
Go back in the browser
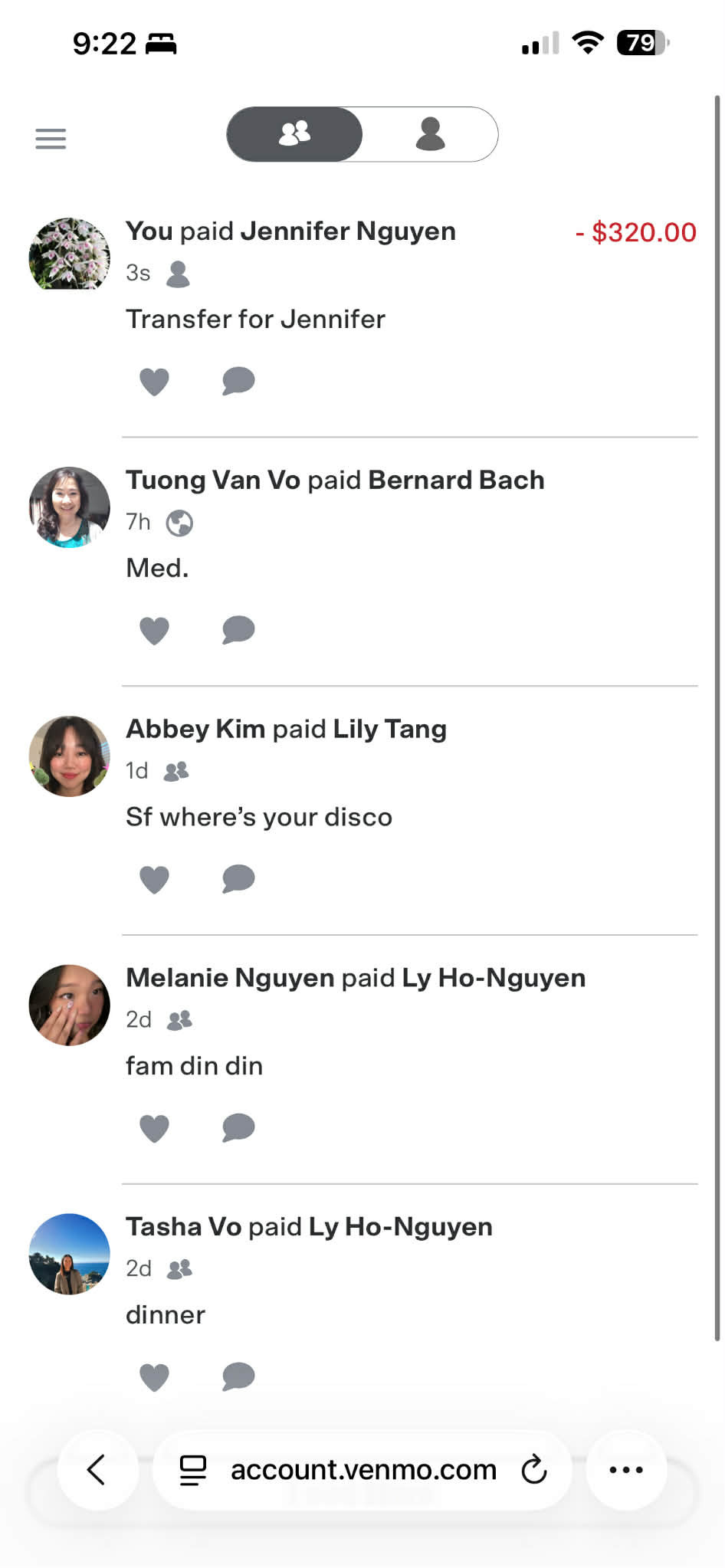(x=97, y=1469)
